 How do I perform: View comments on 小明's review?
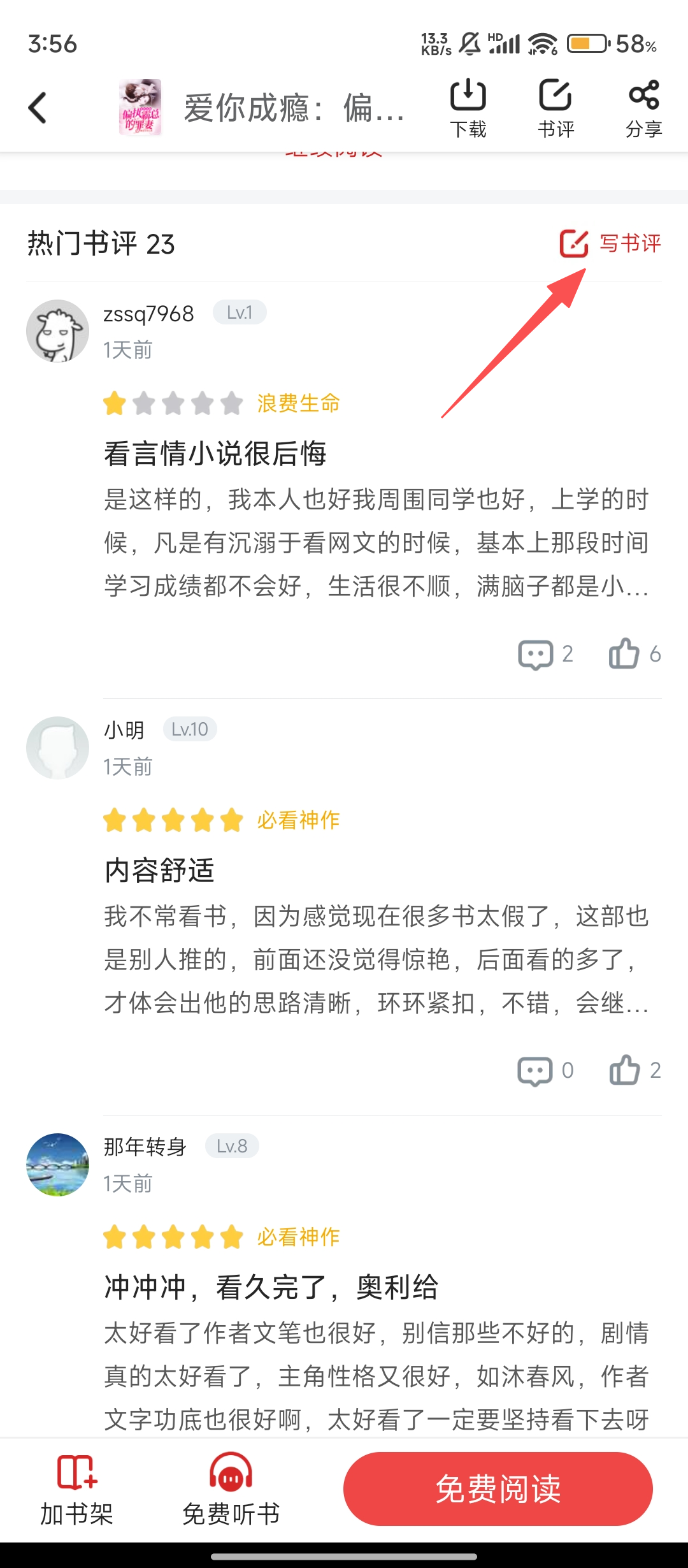click(545, 1071)
